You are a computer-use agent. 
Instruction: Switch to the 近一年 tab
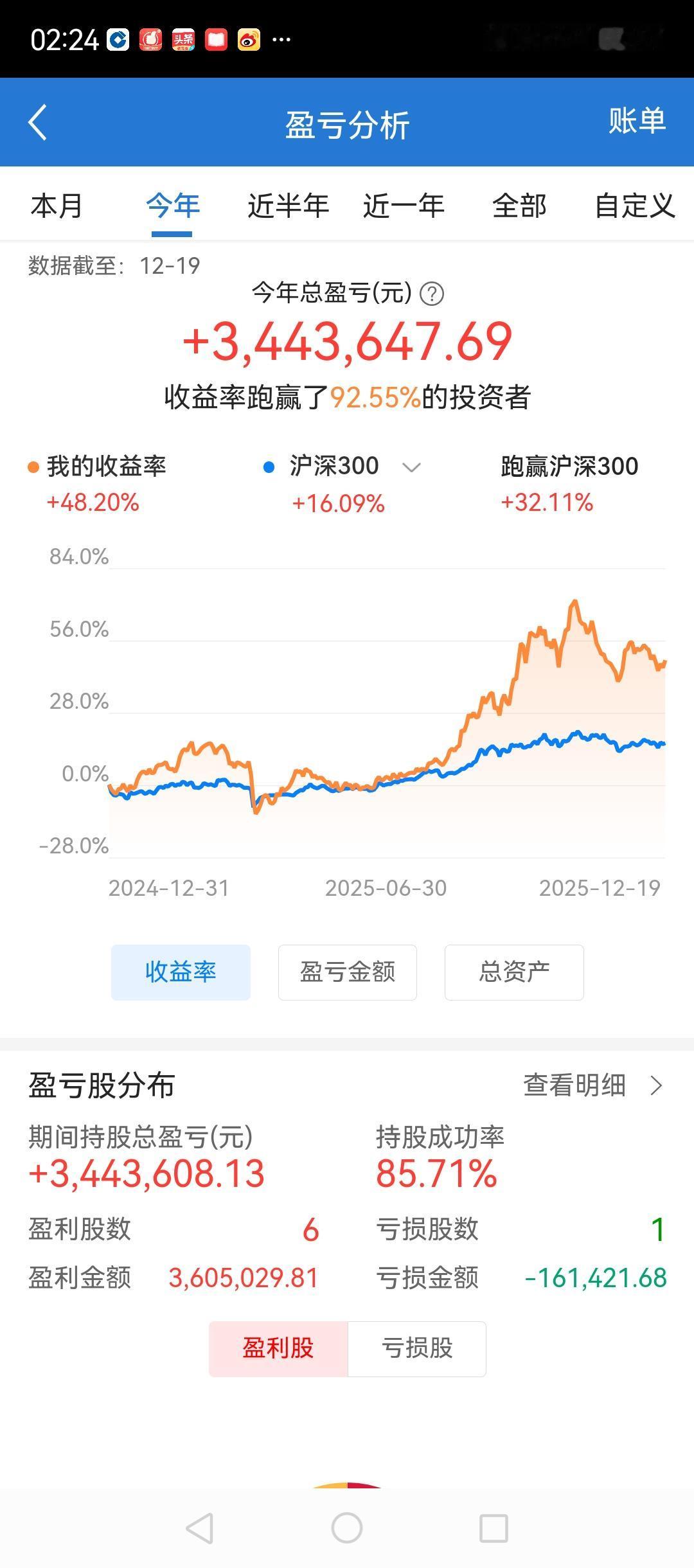402,206
